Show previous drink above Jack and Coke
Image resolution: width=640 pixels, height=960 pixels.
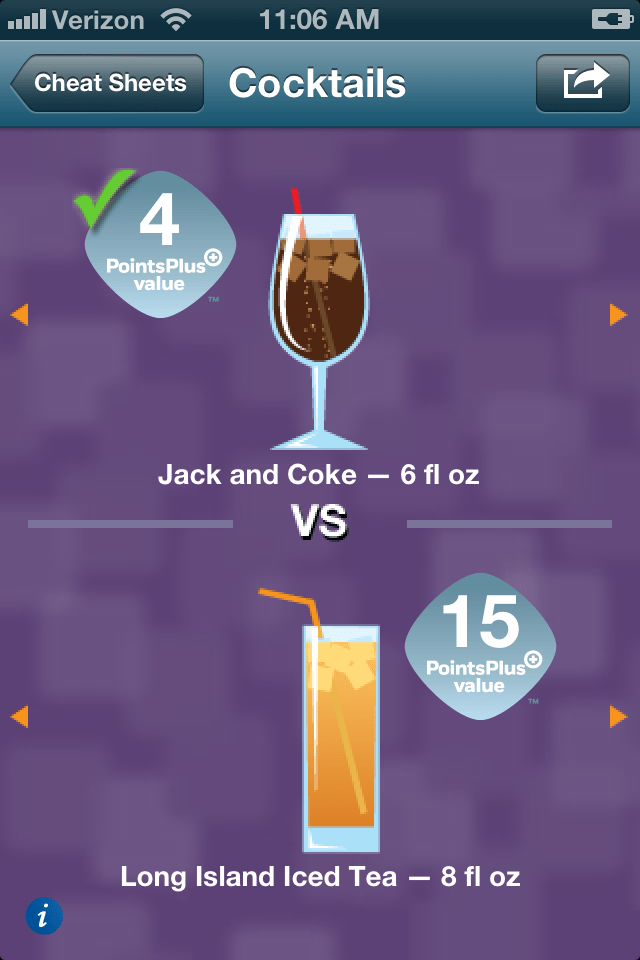tap(20, 315)
